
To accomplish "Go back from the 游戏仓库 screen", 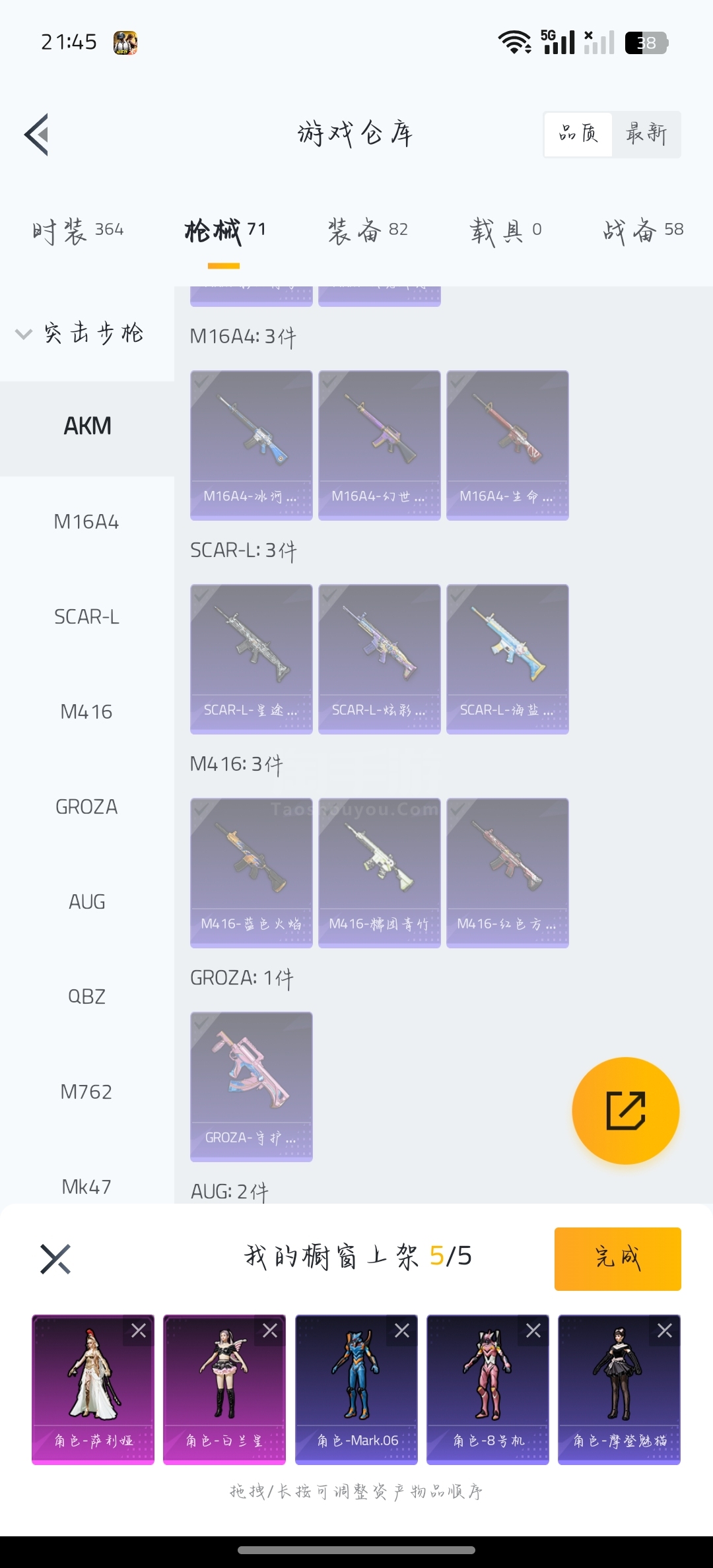I will tap(37, 135).
